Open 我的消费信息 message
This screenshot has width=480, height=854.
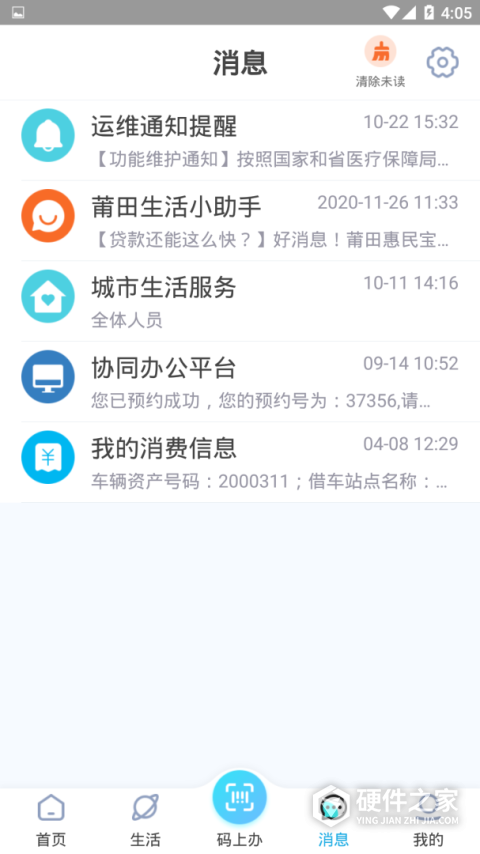point(240,462)
